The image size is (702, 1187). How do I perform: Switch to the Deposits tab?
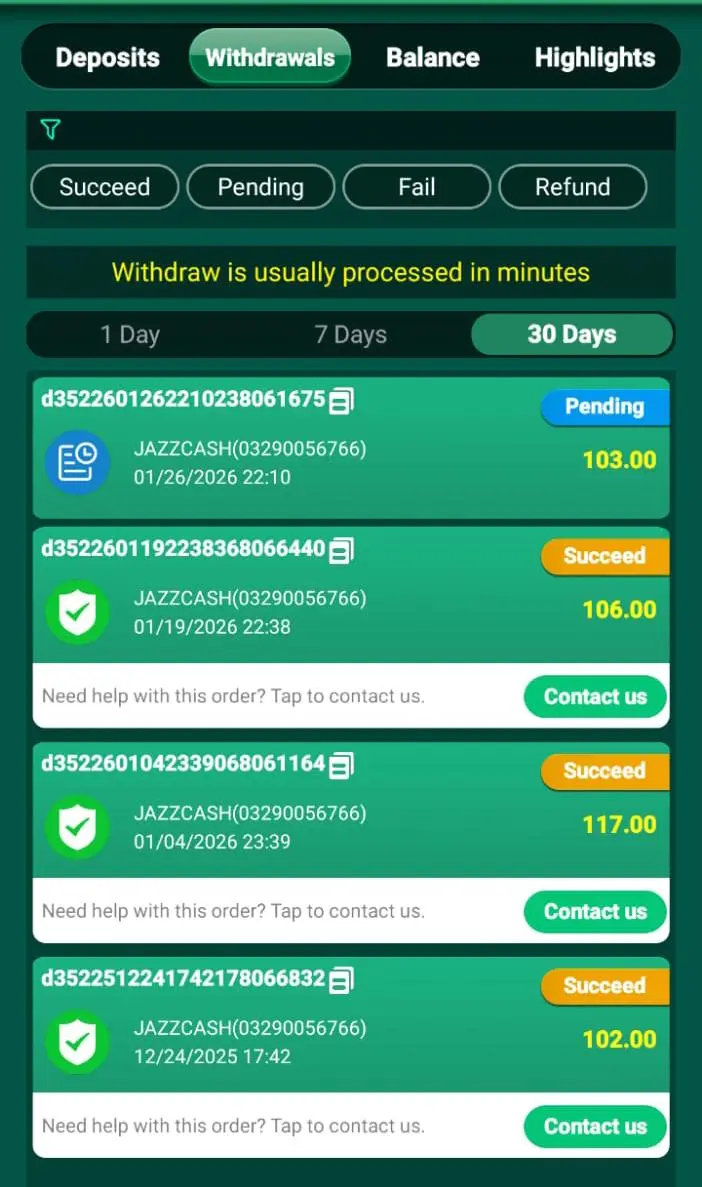107,57
